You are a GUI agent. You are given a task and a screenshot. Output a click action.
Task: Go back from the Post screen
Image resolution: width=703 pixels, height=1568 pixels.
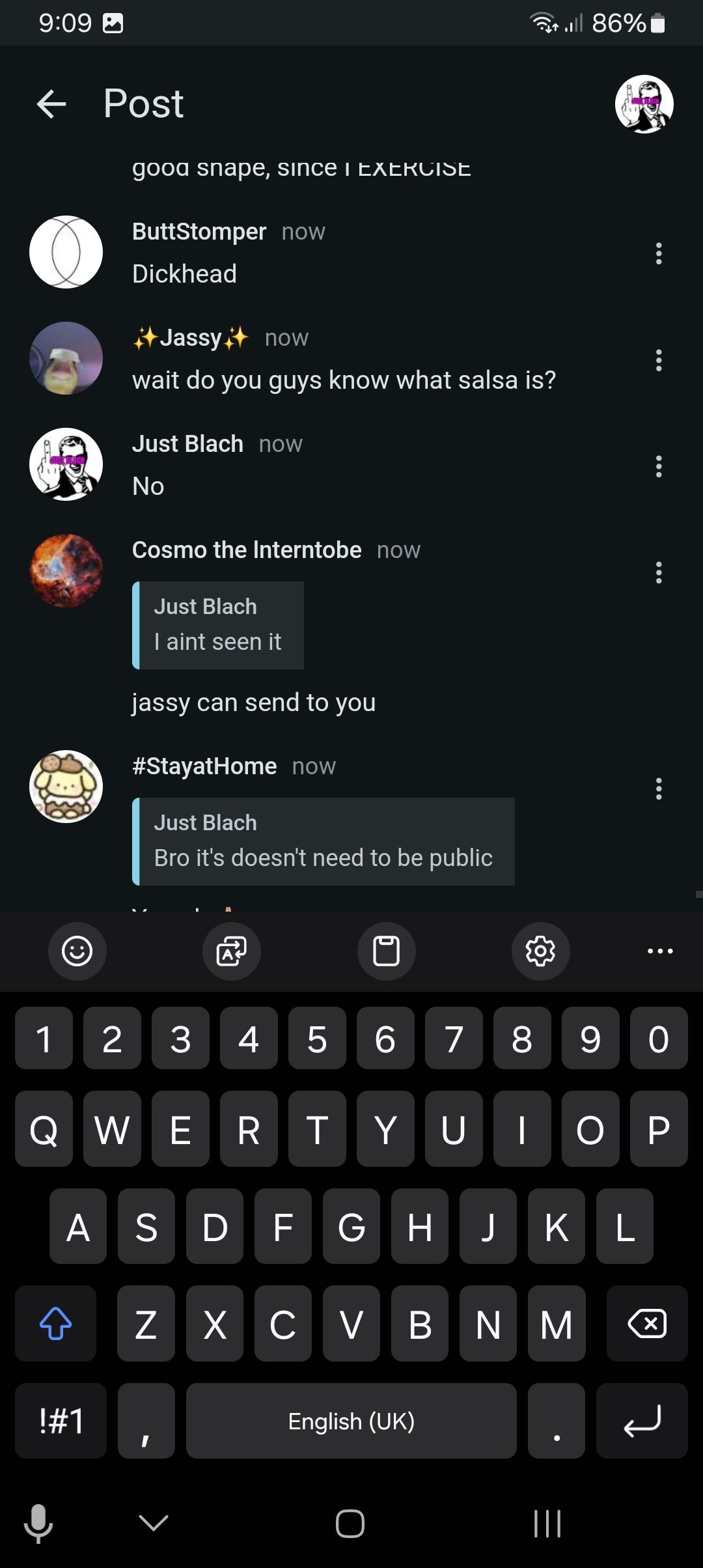pos(51,104)
